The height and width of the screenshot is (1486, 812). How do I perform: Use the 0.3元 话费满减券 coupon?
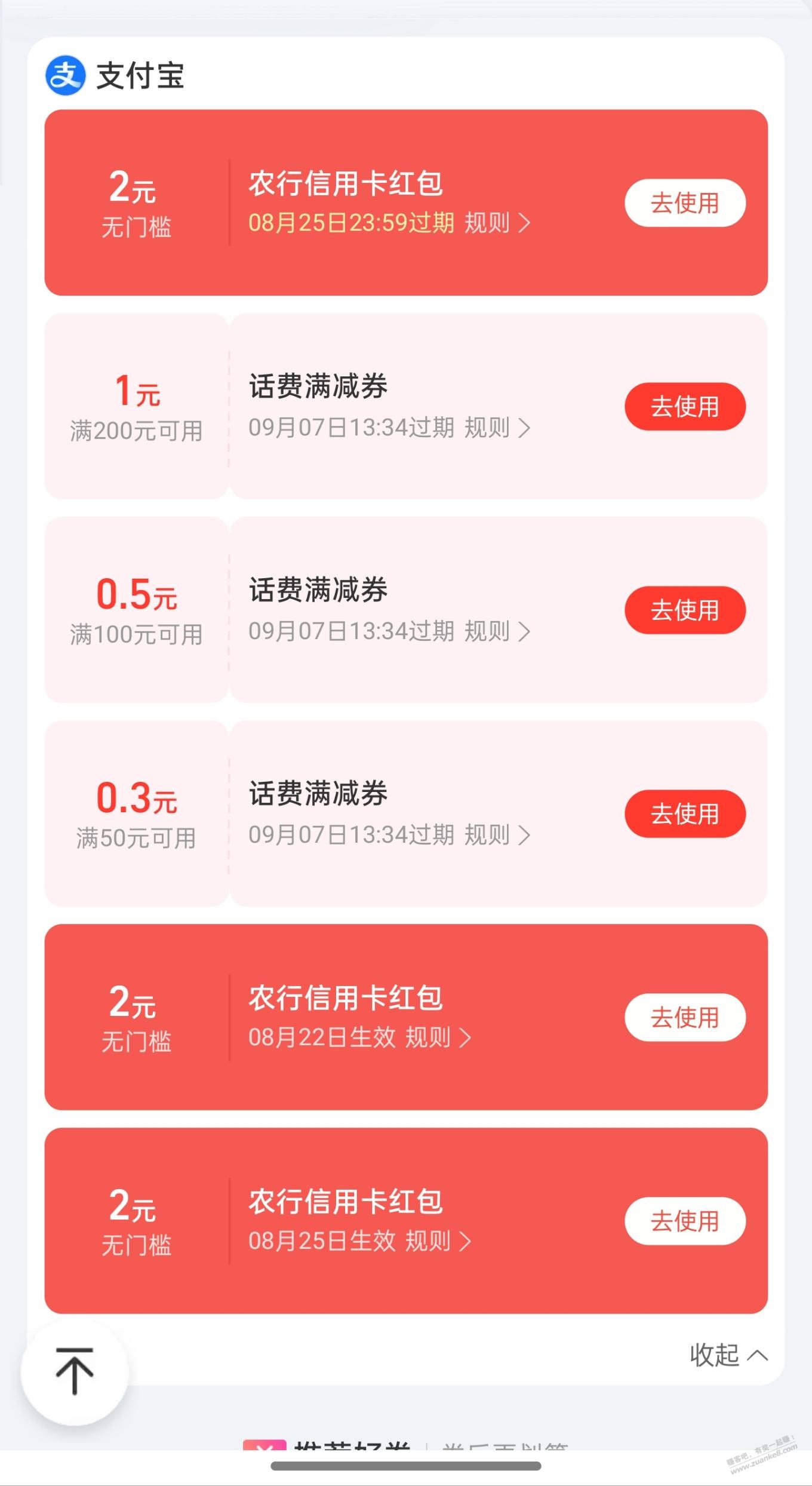[x=685, y=813]
